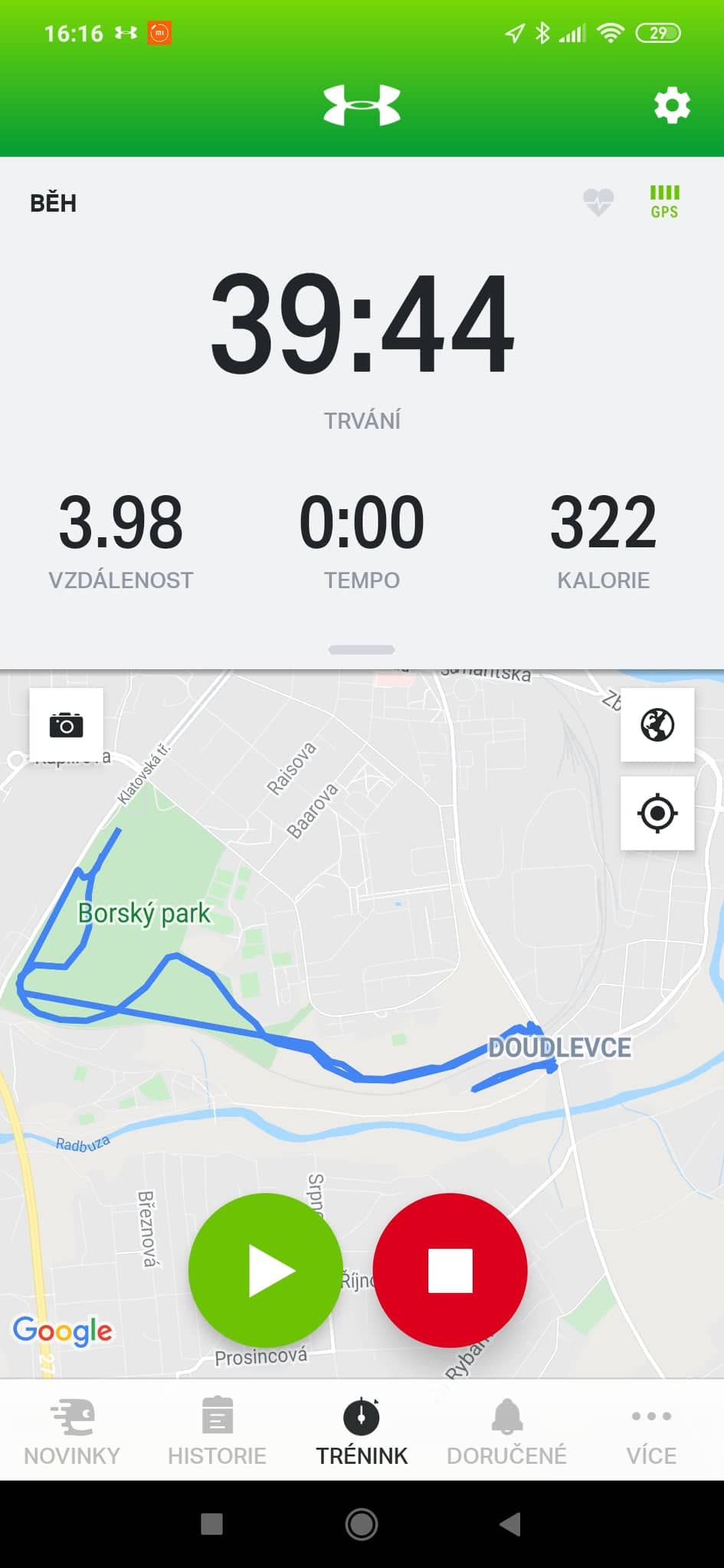
Task: Go to the Doručené tab
Action: pos(506,1430)
